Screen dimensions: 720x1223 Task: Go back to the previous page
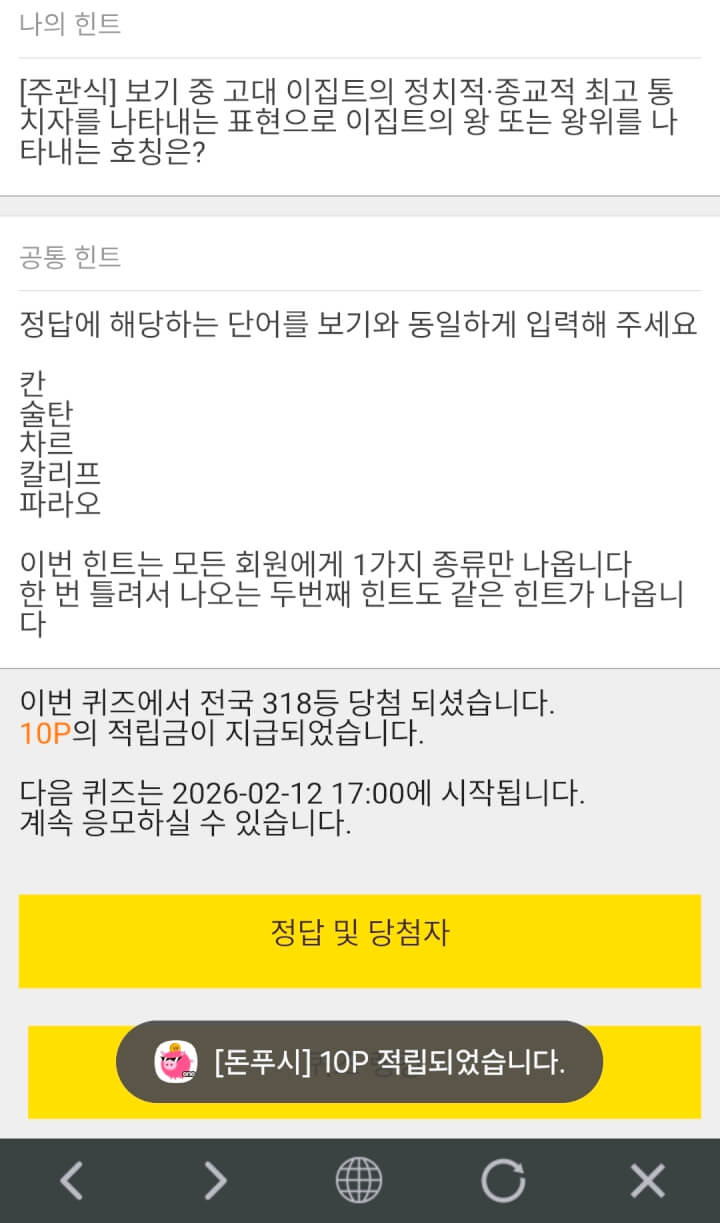[x=71, y=1181]
